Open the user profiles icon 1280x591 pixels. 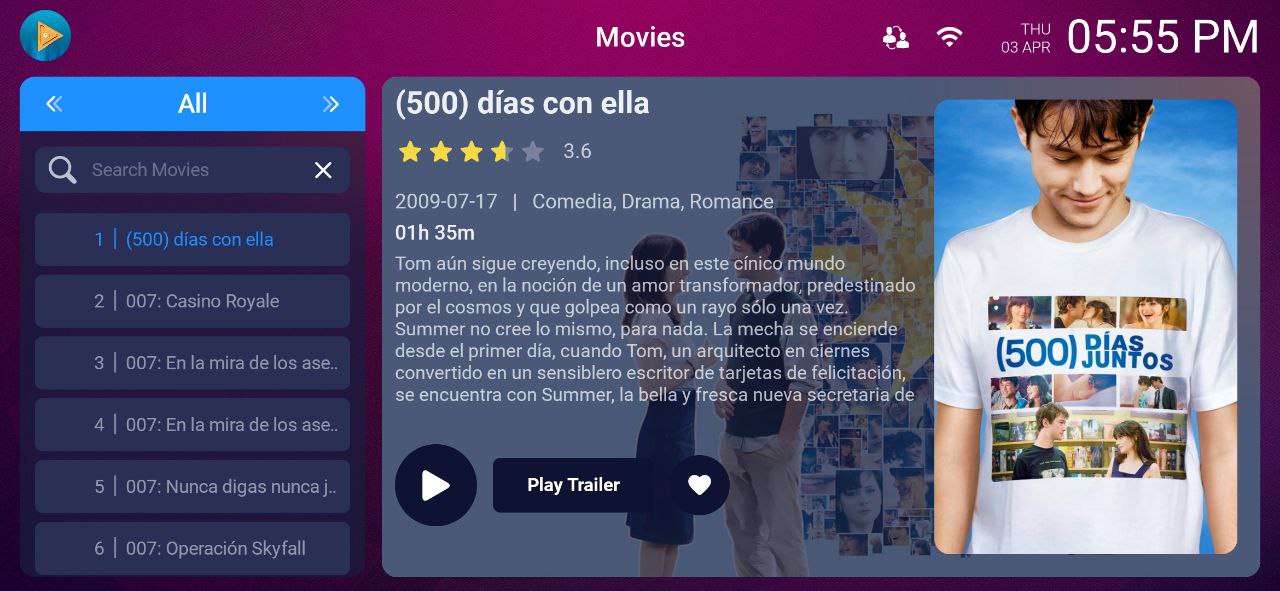[895, 38]
